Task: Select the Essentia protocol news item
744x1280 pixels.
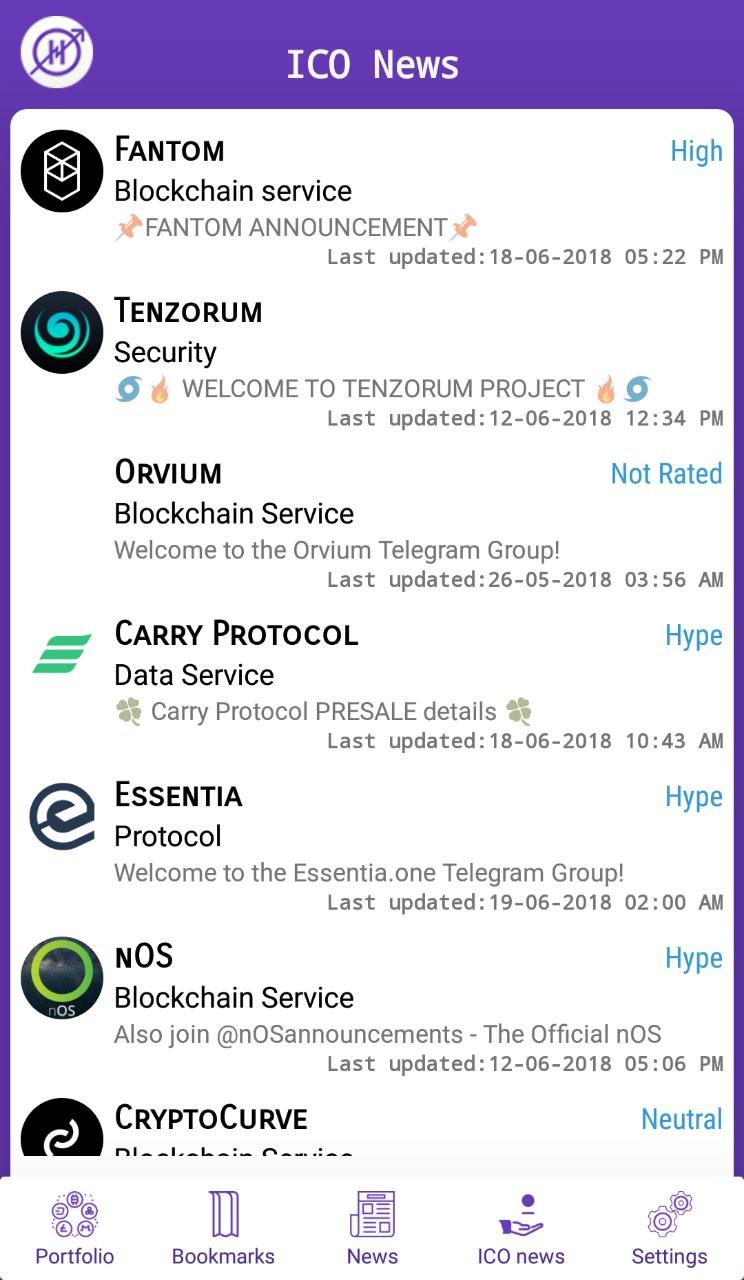Action: (x=372, y=846)
